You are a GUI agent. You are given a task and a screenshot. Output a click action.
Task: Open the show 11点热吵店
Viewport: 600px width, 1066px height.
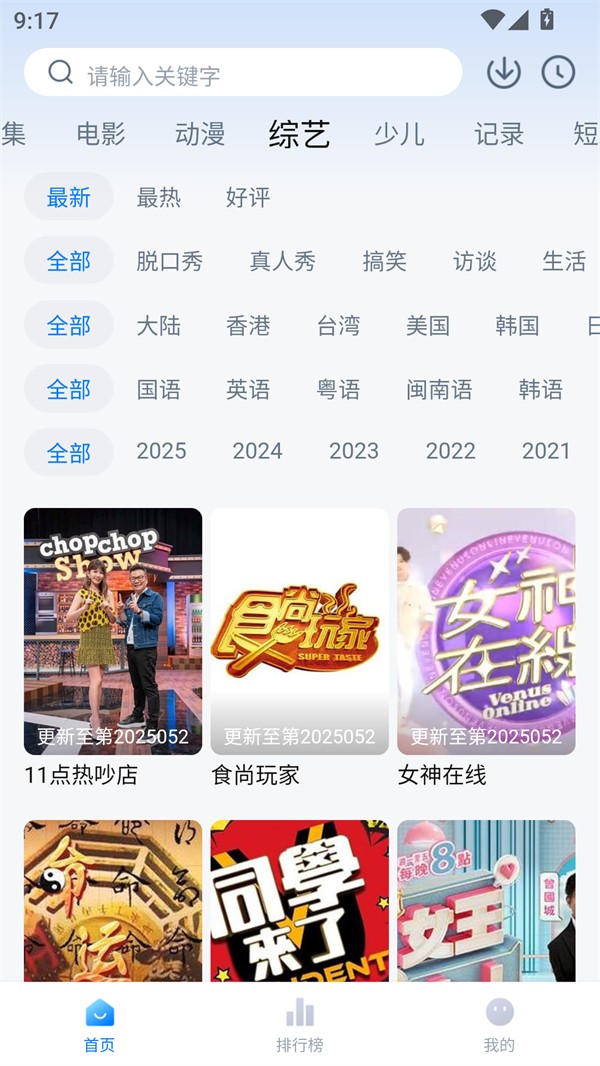point(113,631)
